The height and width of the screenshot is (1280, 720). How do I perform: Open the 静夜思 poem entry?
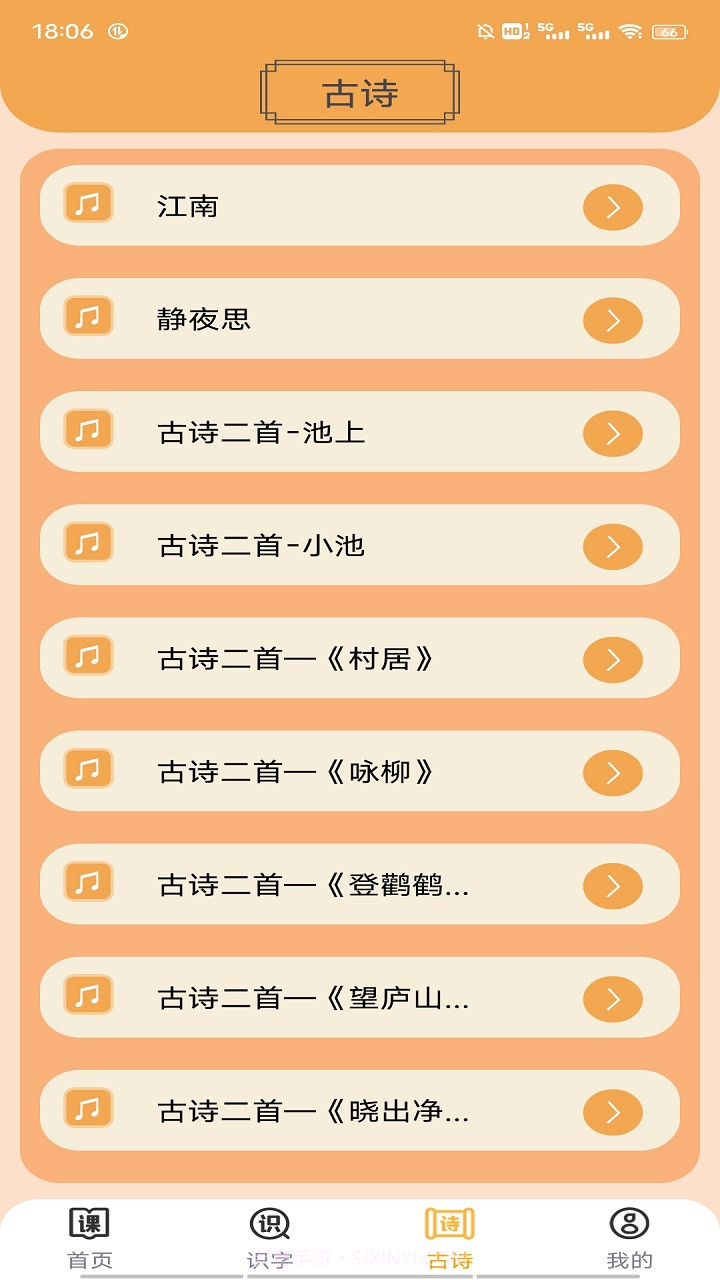point(360,319)
